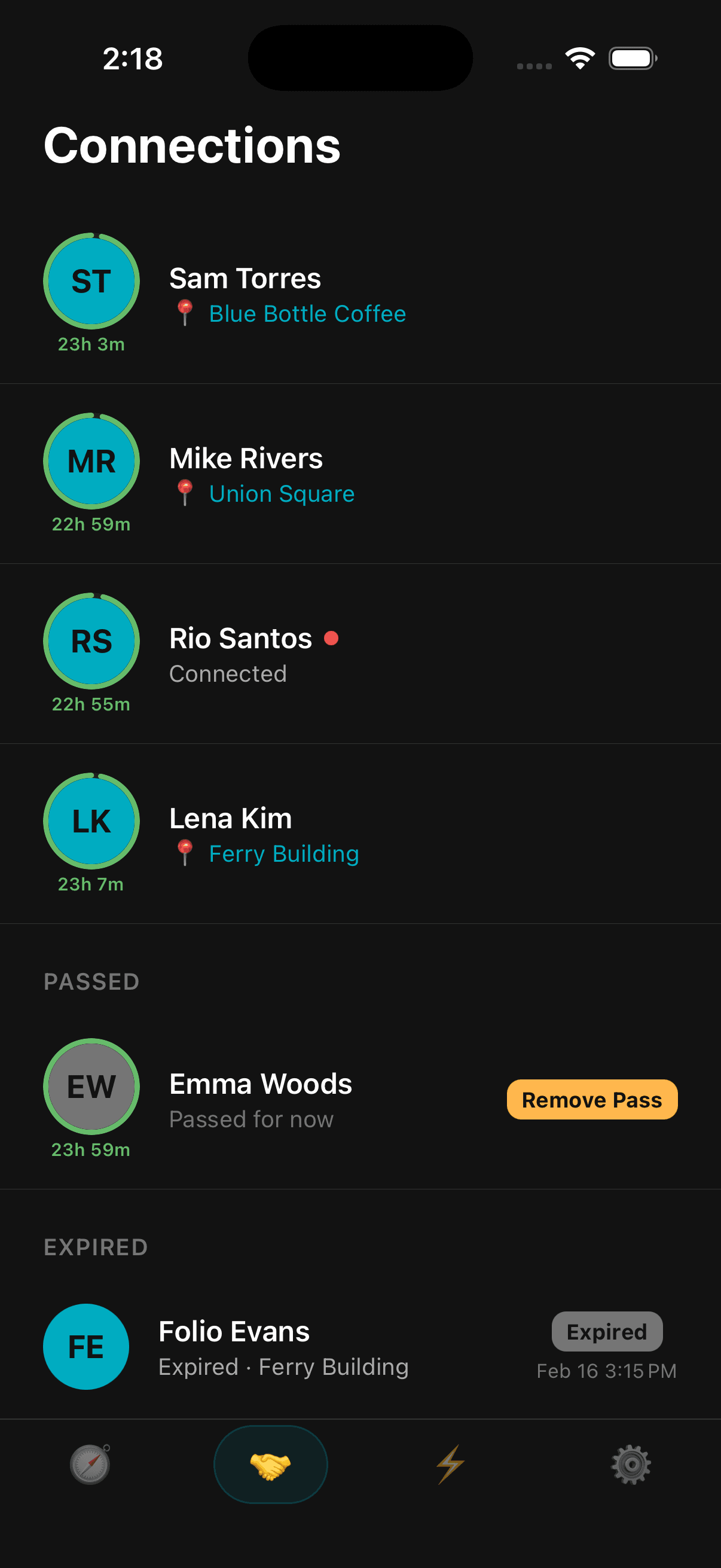
Task: Expand the PASSED section
Action: pos(91,981)
